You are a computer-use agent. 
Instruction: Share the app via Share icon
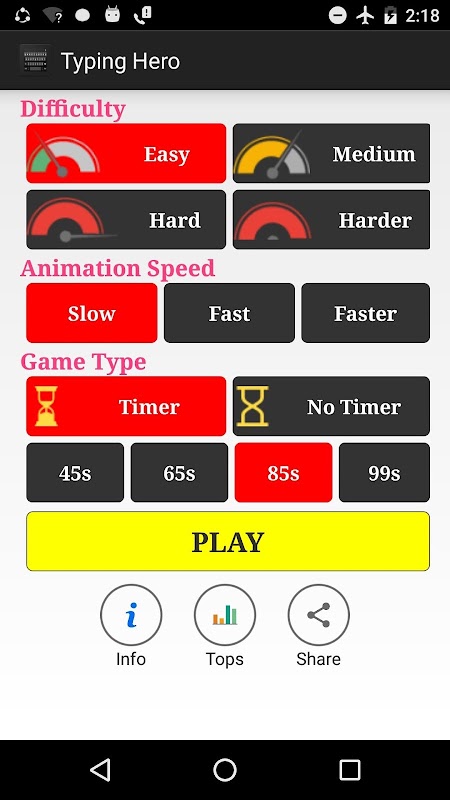click(x=319, y=615)
